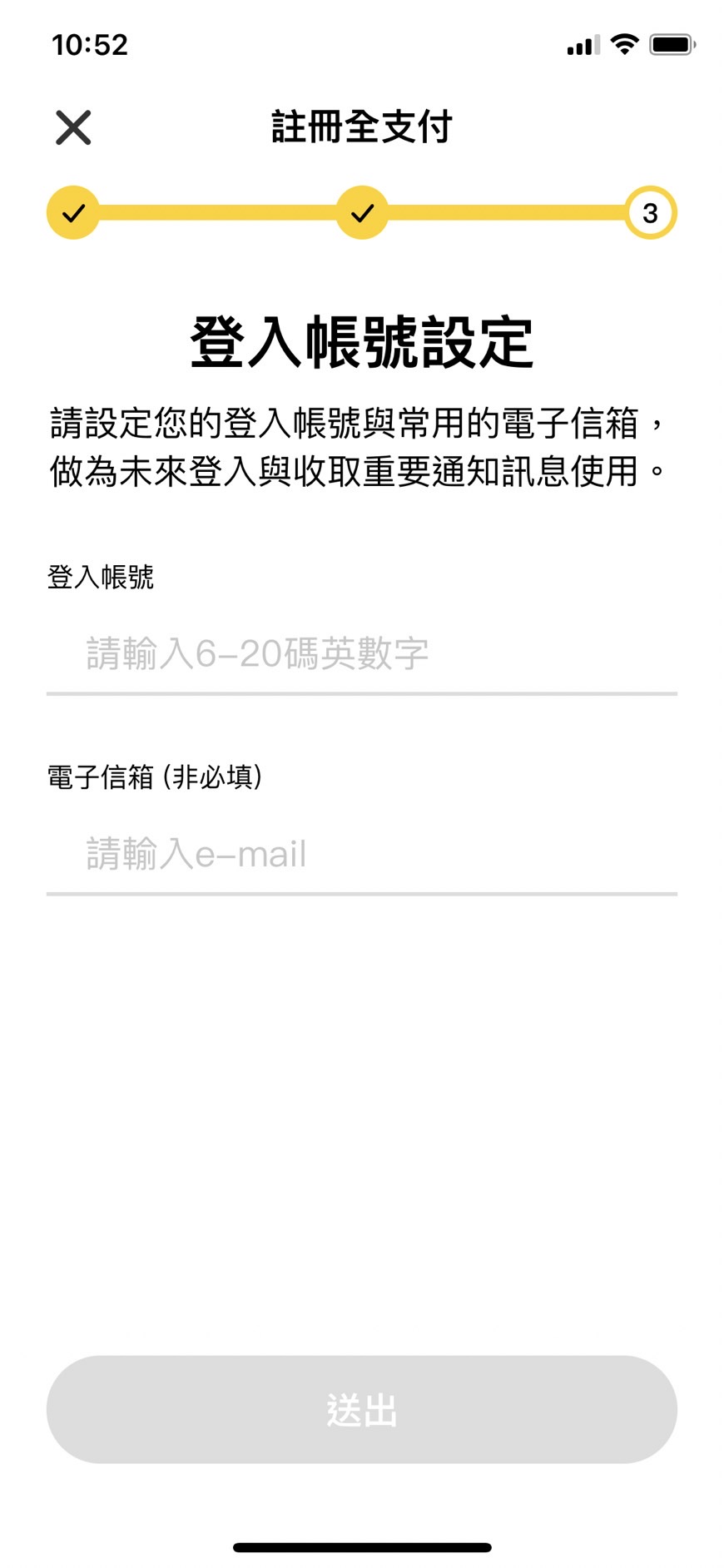Focus the 登入帳號 input field
Viewport: 724px width, 1568px height.
[x=361, y=654]
